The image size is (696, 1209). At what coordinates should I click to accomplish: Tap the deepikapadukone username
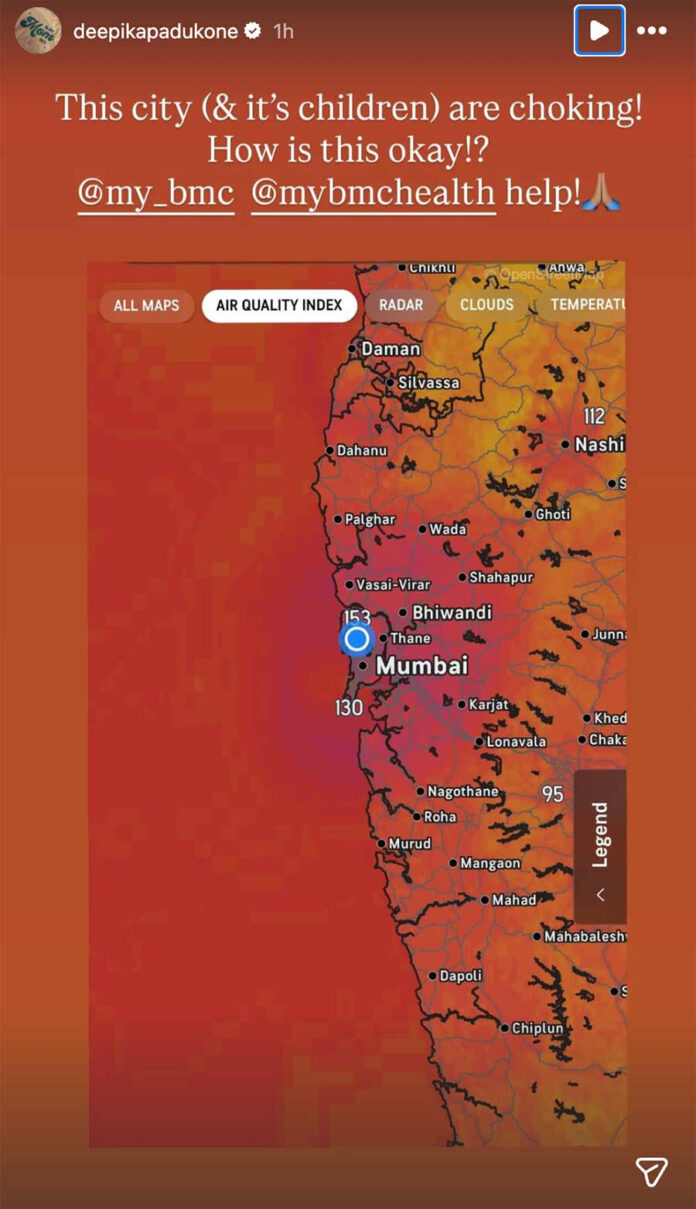point(155,31)
